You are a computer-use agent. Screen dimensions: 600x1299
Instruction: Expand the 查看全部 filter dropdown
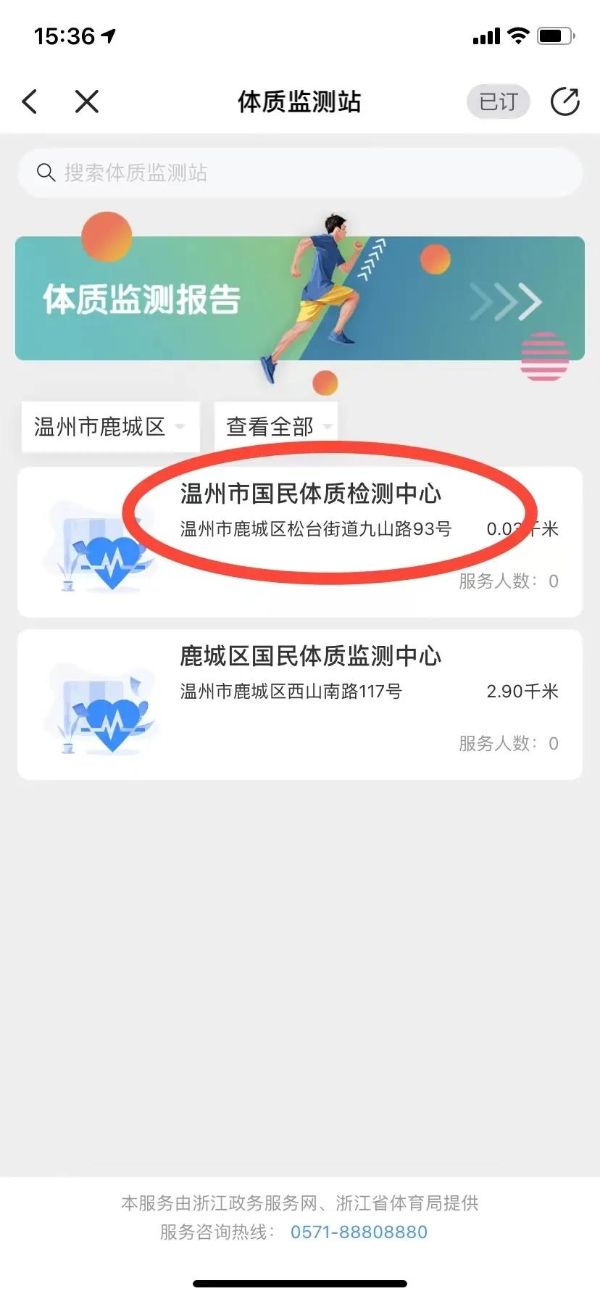pyautogui.click(x=276, y=427)
